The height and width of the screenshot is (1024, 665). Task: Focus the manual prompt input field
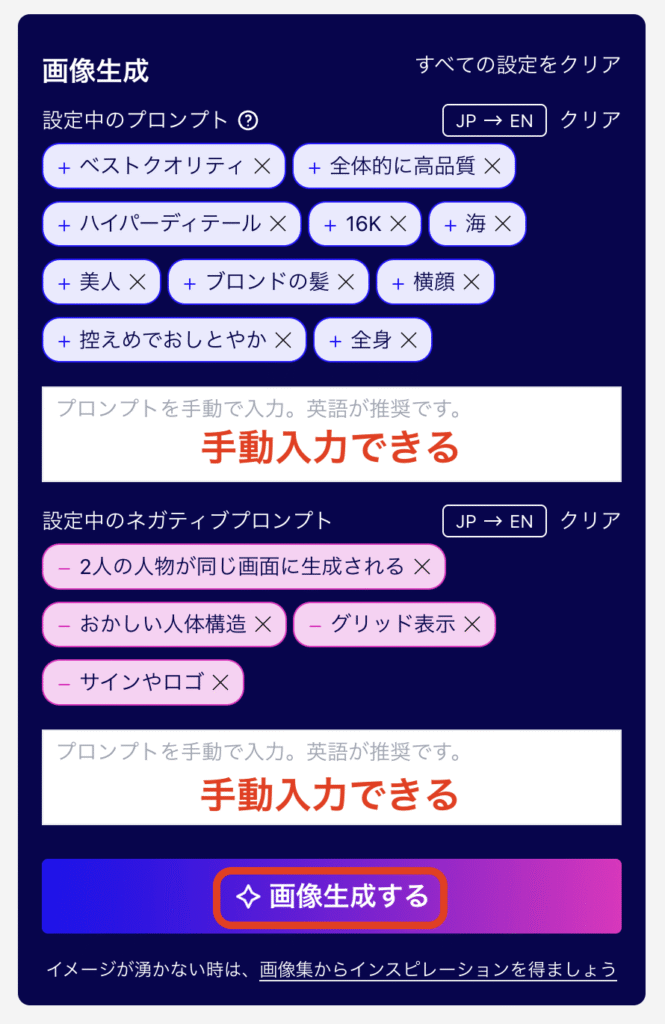(331, 434)
